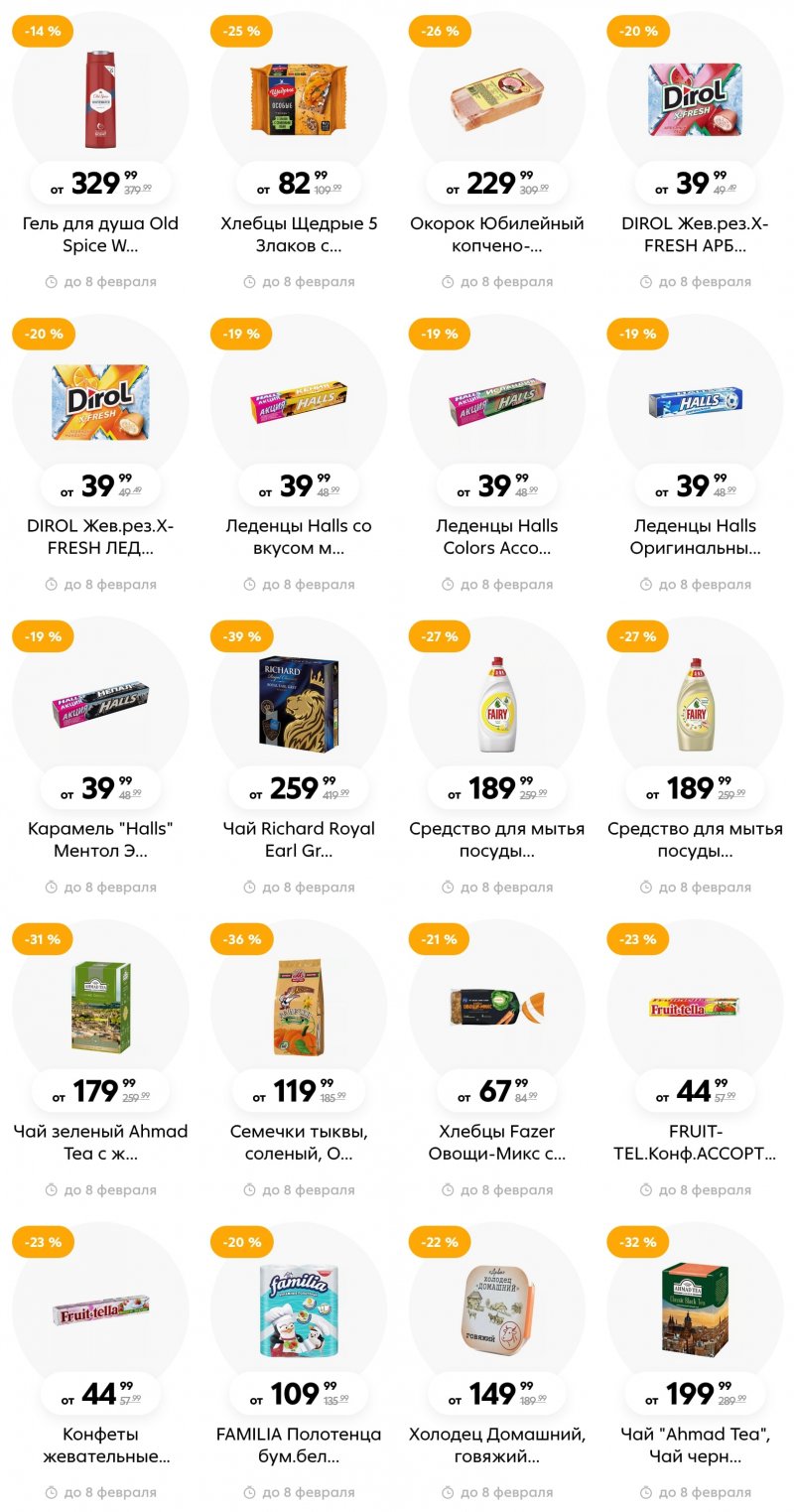
Task: Select FRUIT-TEL.Конф.ACCOPT candy card
Action: (x=695, y=1008)
